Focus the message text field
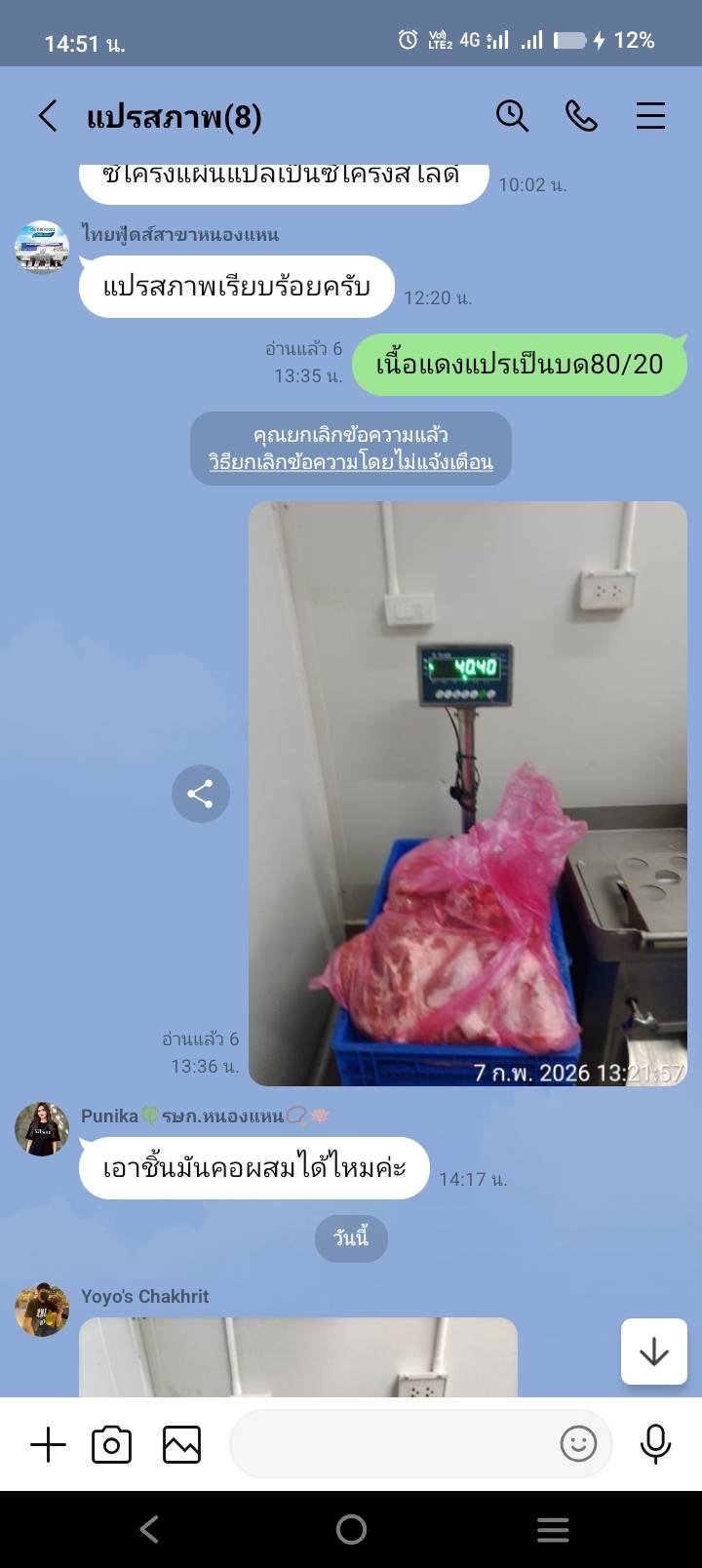The image size is (702, 1568). tap(390, 1444)
